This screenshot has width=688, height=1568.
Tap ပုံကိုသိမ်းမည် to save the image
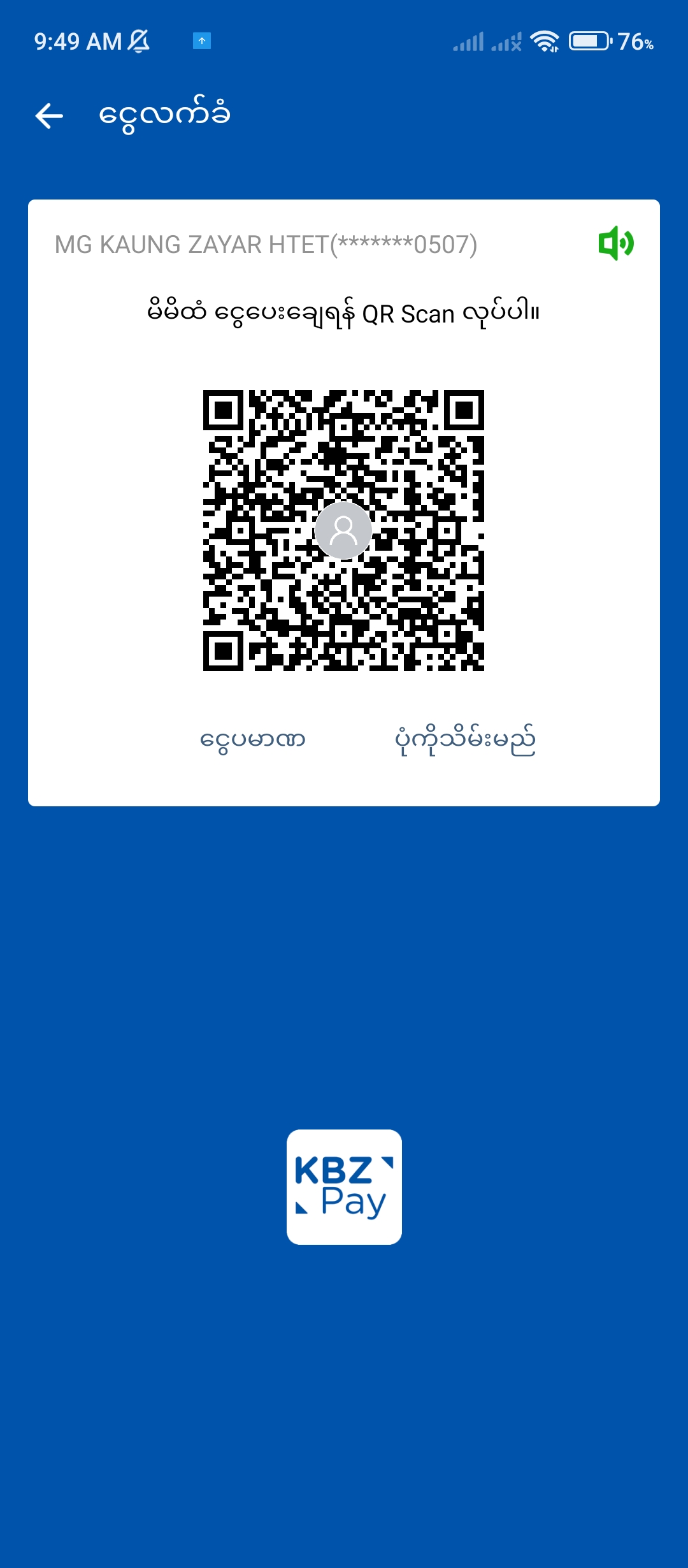coord(465,739)
